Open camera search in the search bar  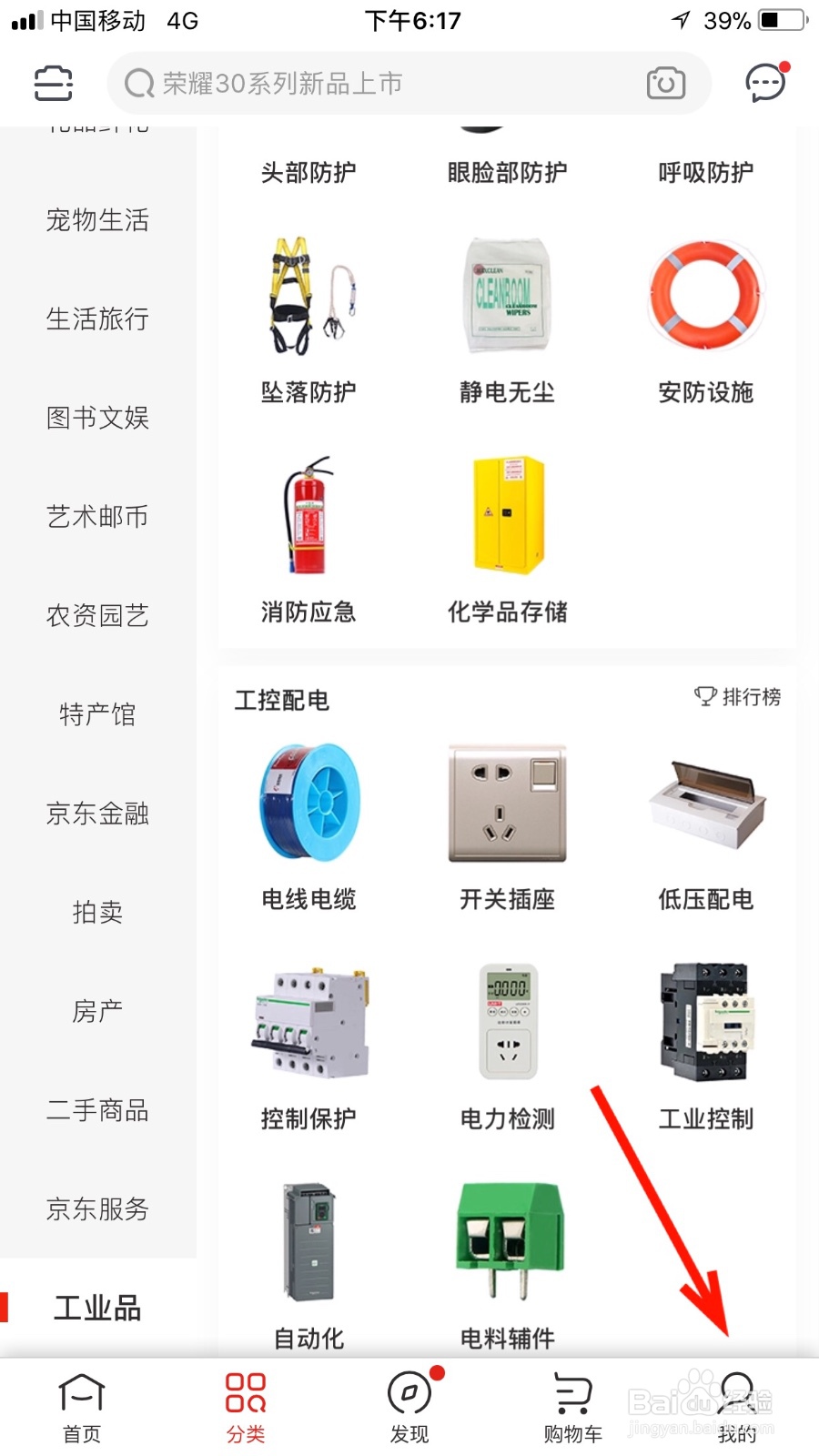point(665,84)
